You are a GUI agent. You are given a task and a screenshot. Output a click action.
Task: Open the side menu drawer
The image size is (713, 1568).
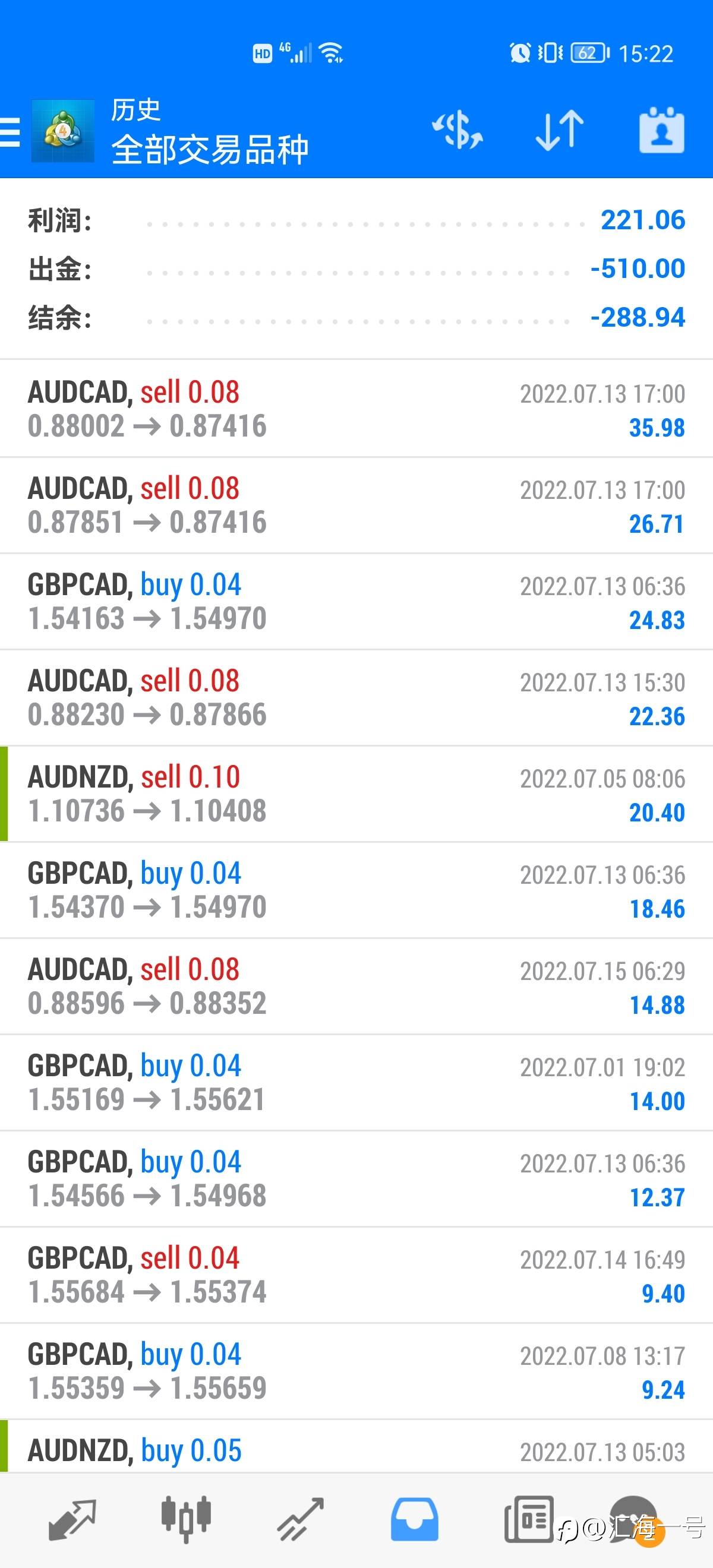[x=11, y=131]
